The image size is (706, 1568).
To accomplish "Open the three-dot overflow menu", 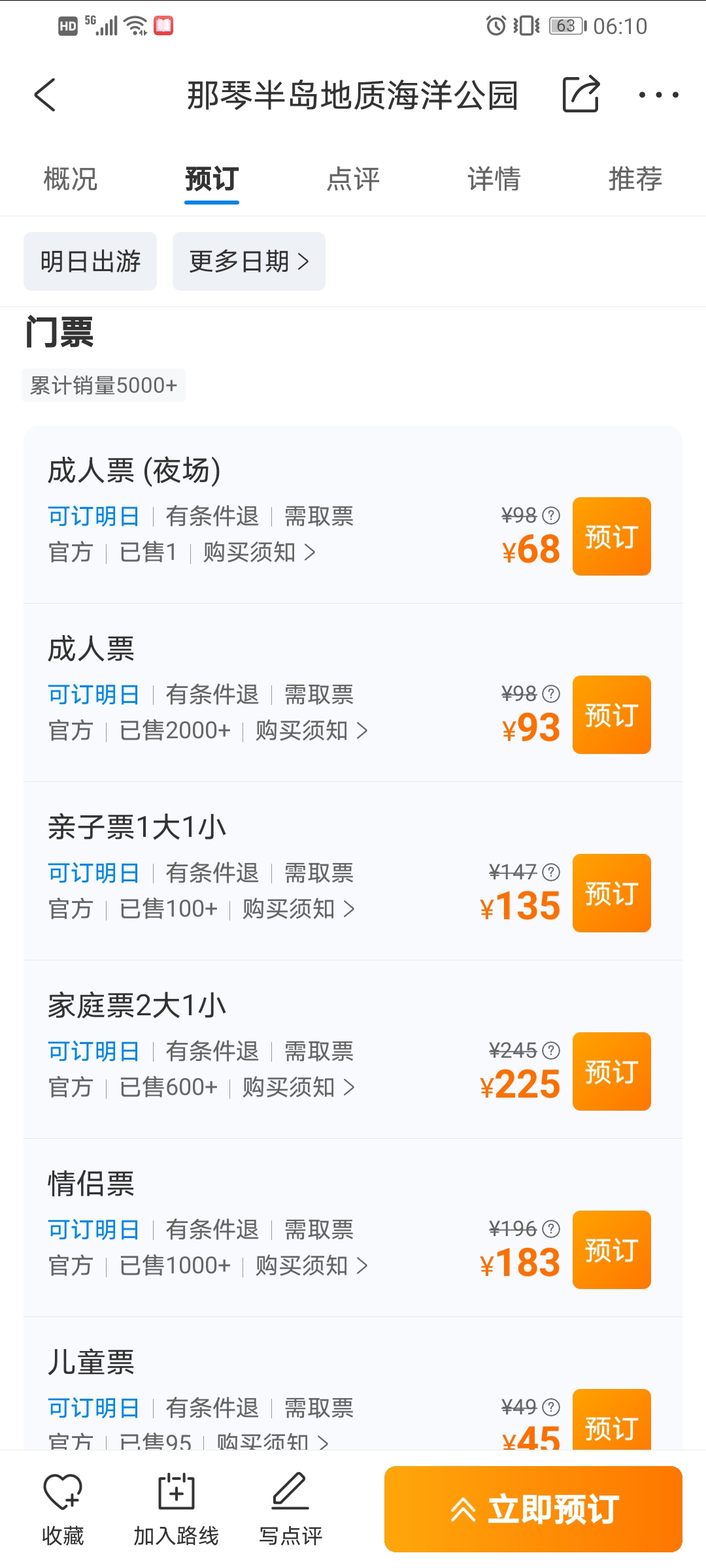I will (658, 95).
